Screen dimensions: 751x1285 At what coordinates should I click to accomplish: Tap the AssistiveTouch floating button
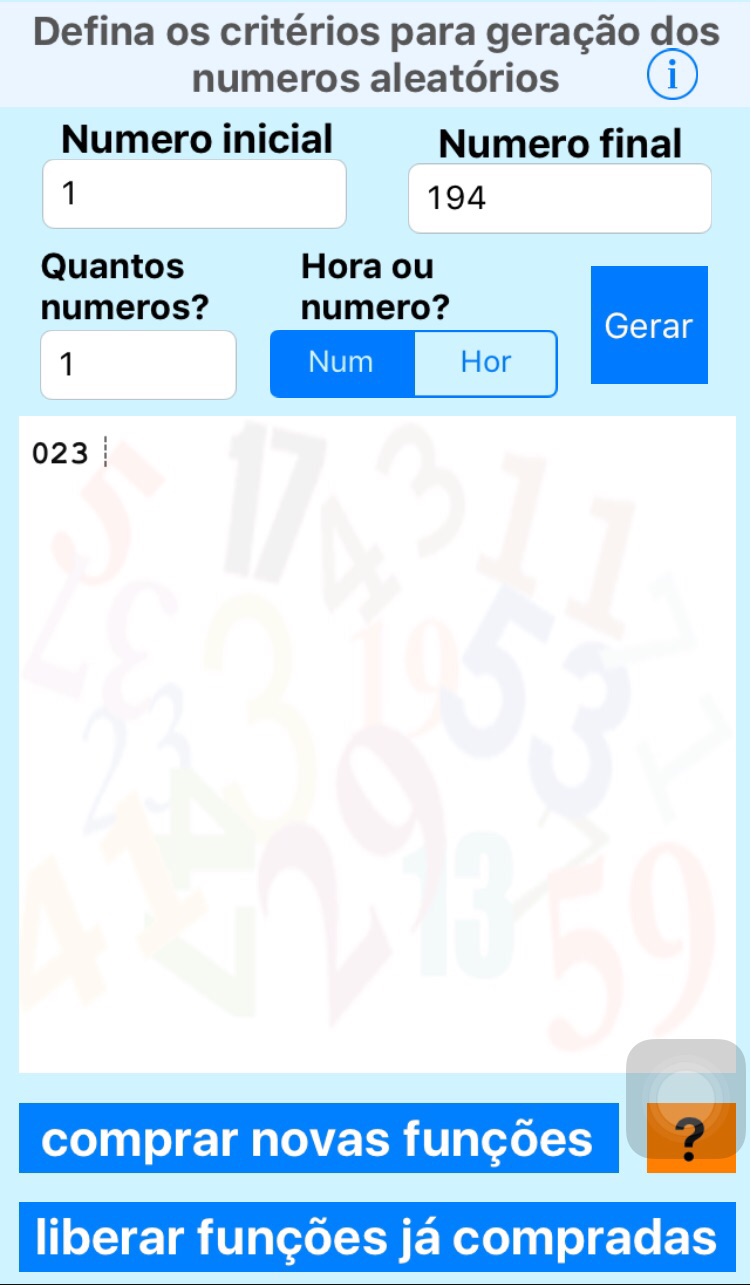686,1098
